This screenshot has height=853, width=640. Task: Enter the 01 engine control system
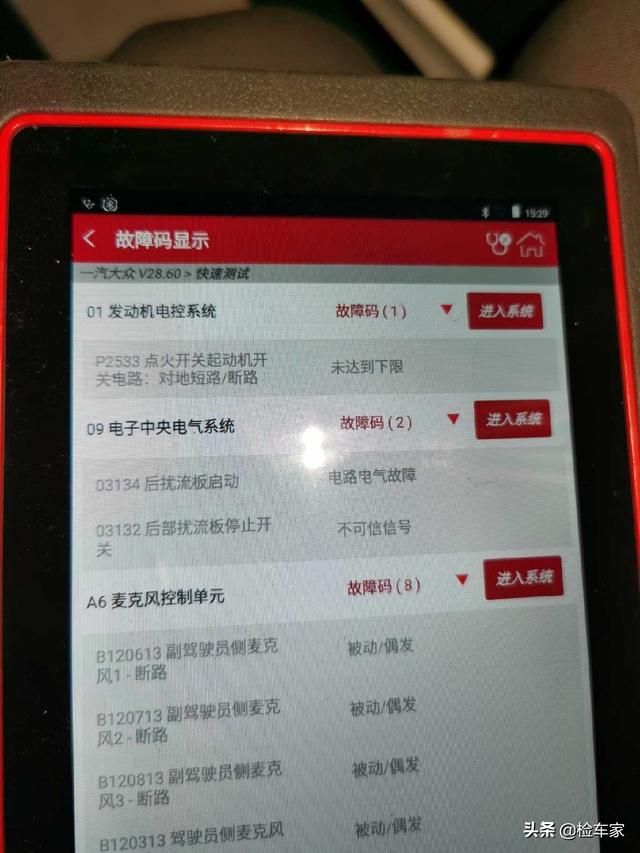pos(505,311)
